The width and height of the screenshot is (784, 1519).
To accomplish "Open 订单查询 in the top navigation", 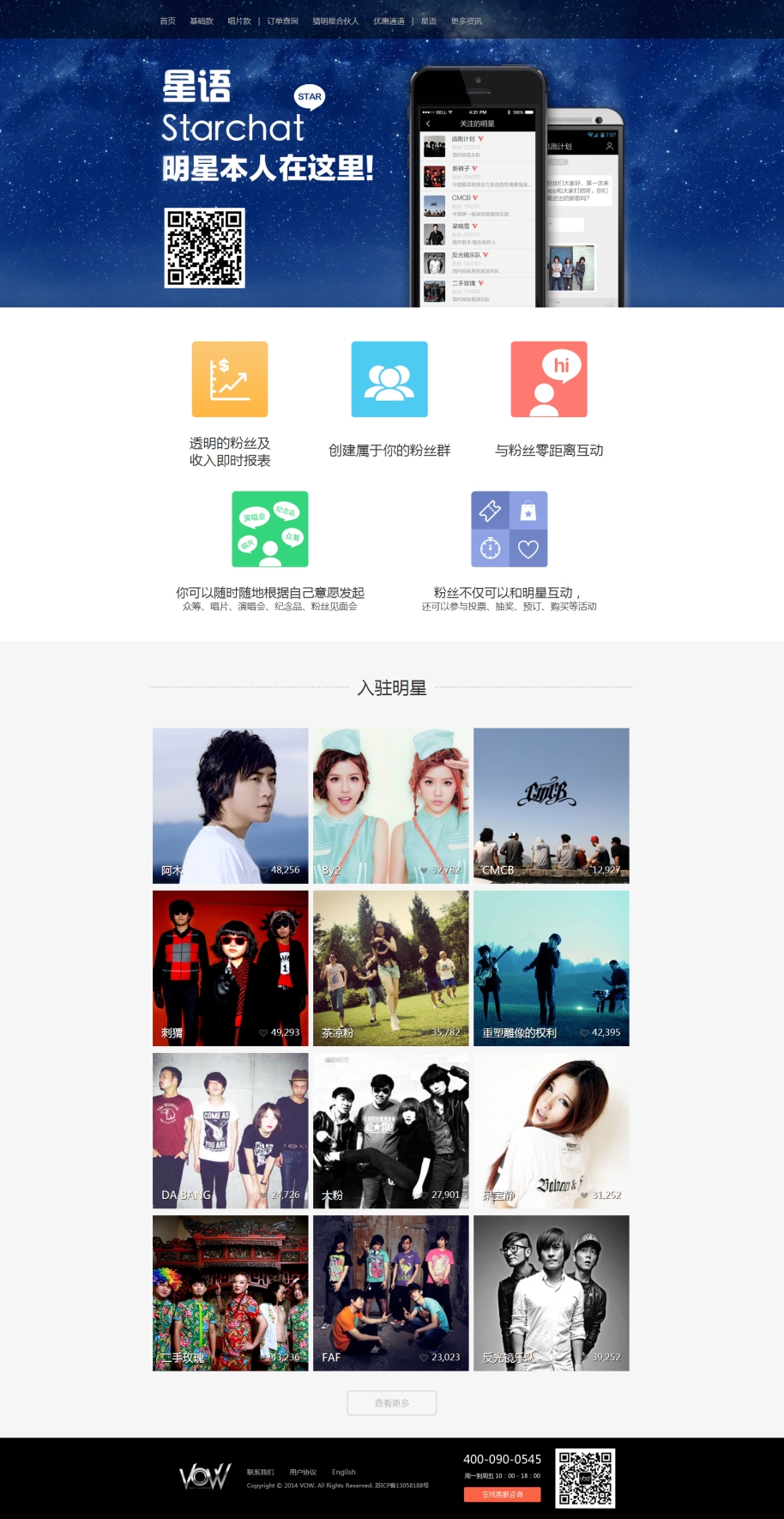I will tap(282, 21).
